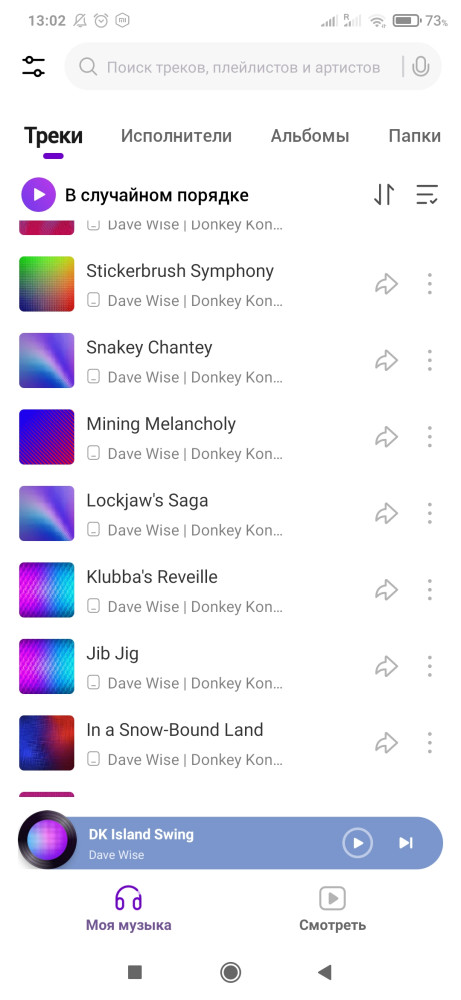This screenshot has height=1000, width=461.
Task: Open the equalizer settings sliders icon
Action: click(x=33, y=66)
